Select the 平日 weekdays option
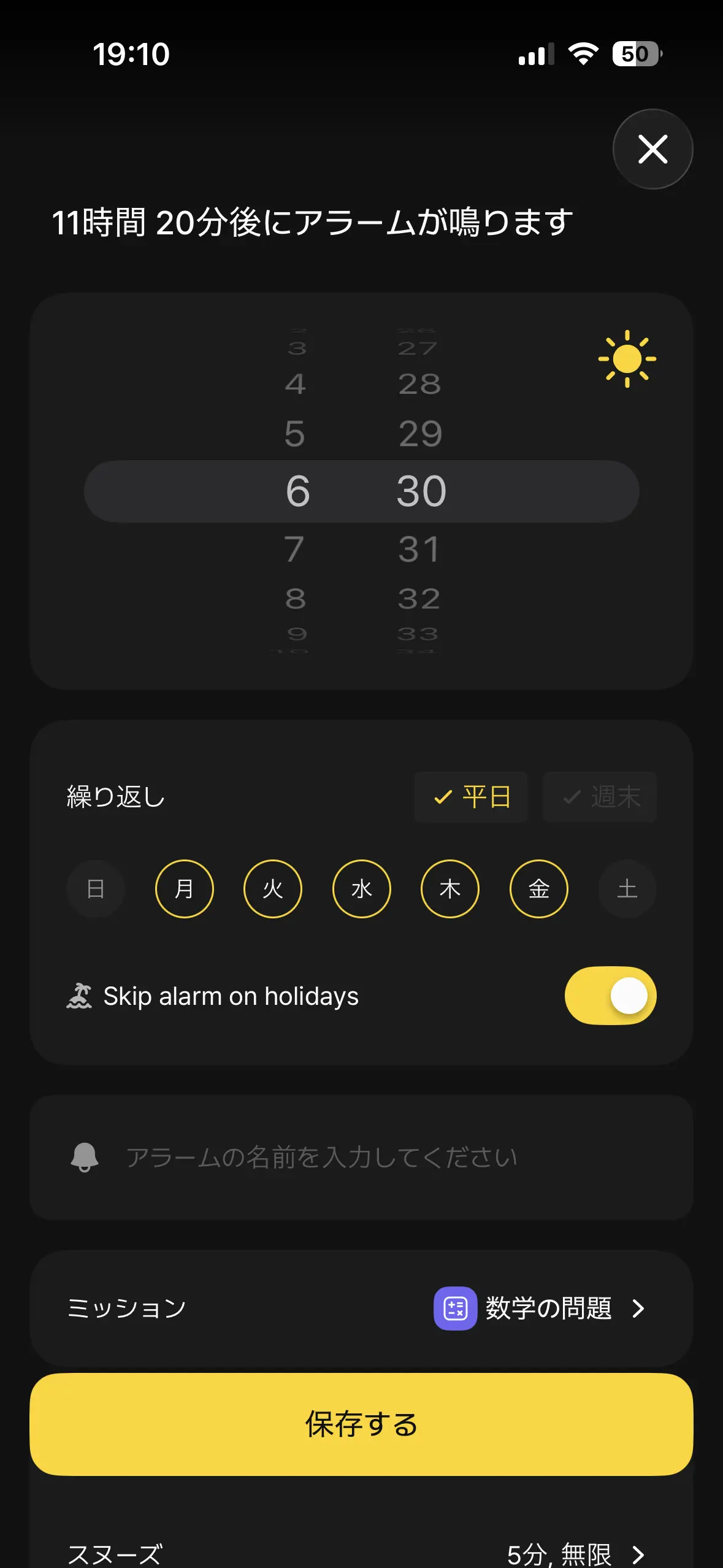The width and height of the screenshot is (723, 1568). [472, 796]
